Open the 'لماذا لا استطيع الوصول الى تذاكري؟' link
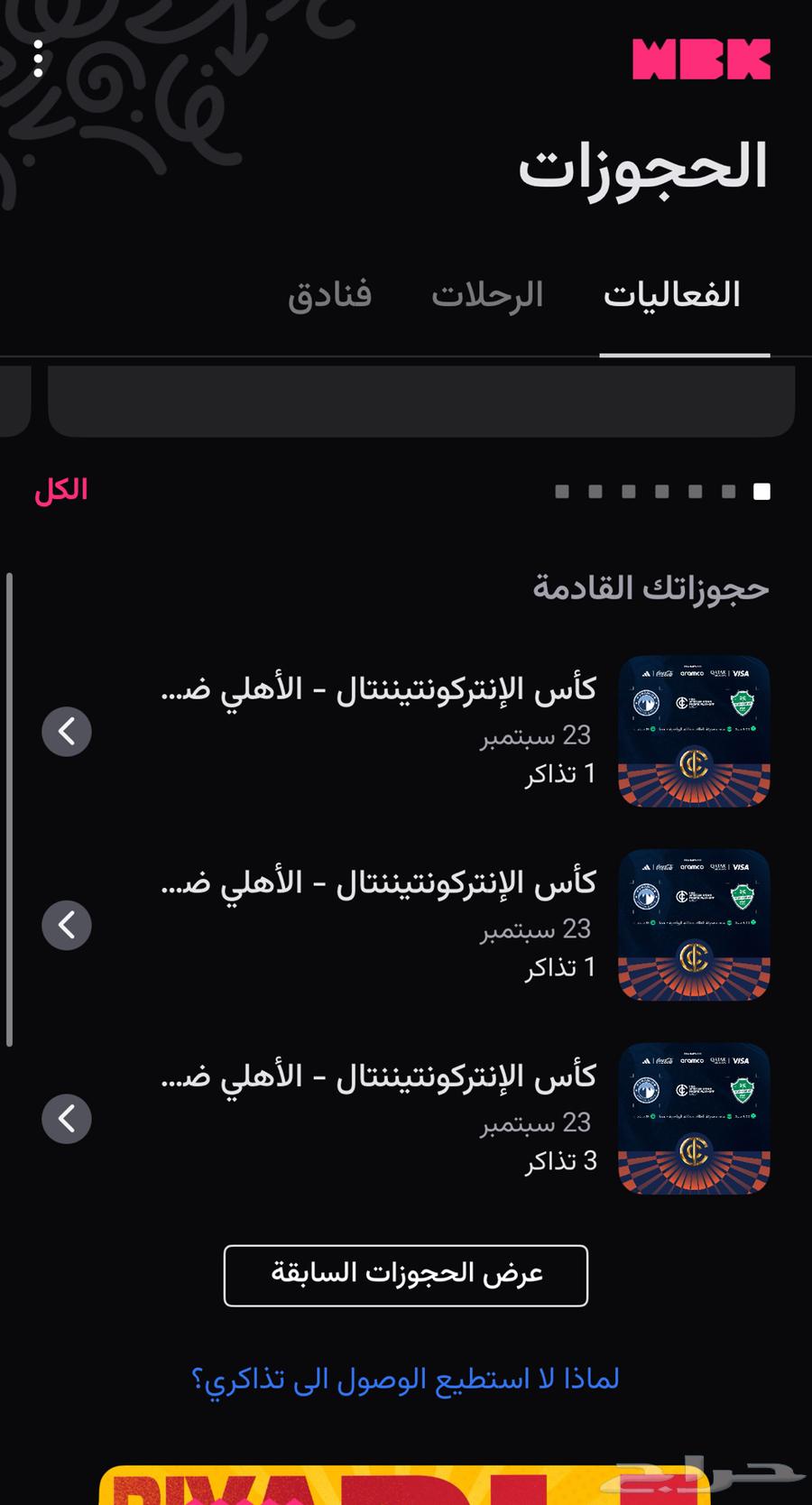812x1505 pixels. 404,1379
